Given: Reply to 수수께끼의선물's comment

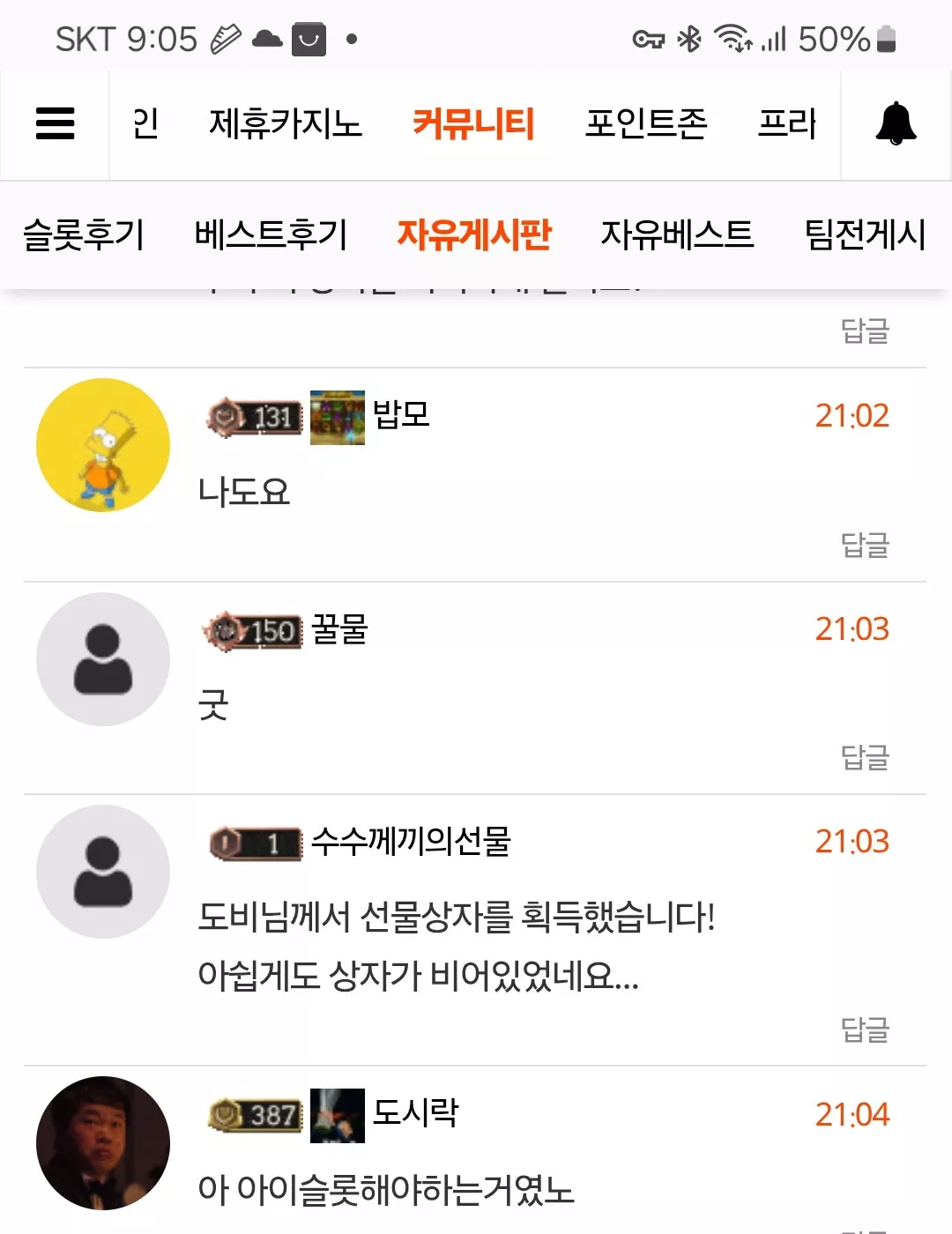Looking at the screenshot, I should click(x=865, y=1030).
